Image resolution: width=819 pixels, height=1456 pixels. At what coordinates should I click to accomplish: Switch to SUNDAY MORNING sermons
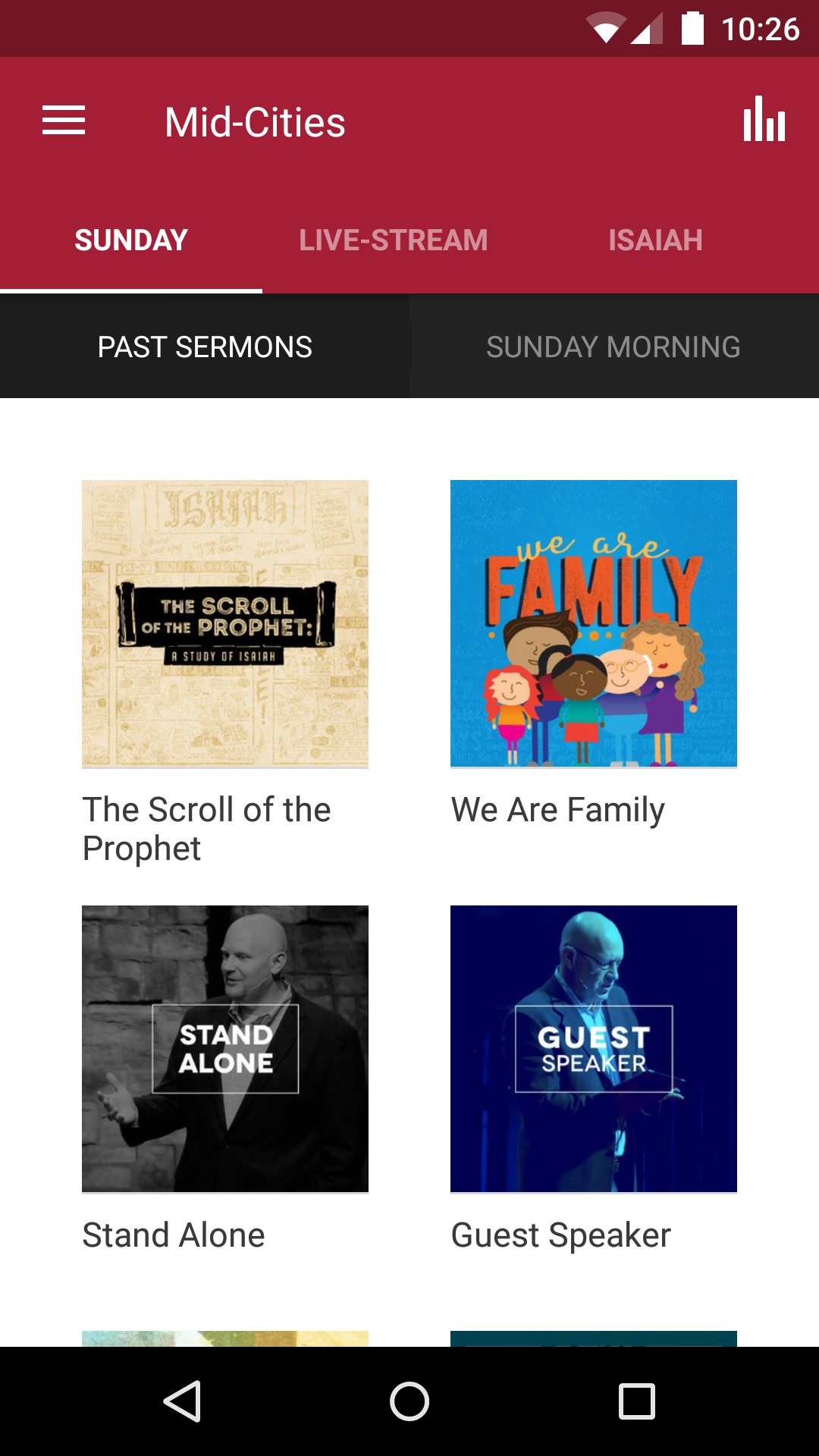613,347
